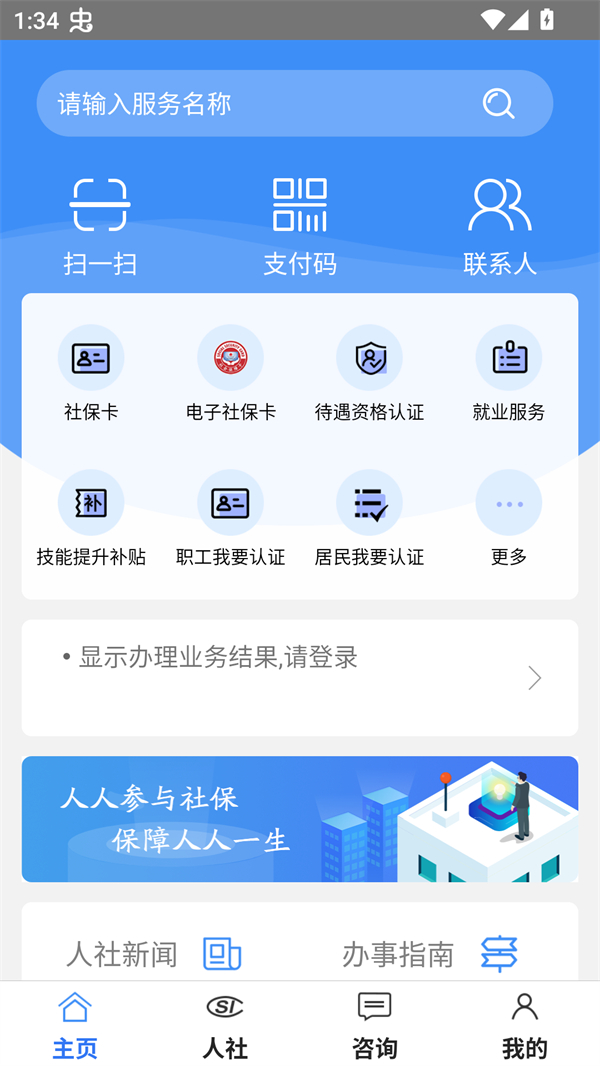This screenshot has width=600, height=1066.
Task: Open the 显示办理业务结果,请登录 row
Action: point(300,677)
